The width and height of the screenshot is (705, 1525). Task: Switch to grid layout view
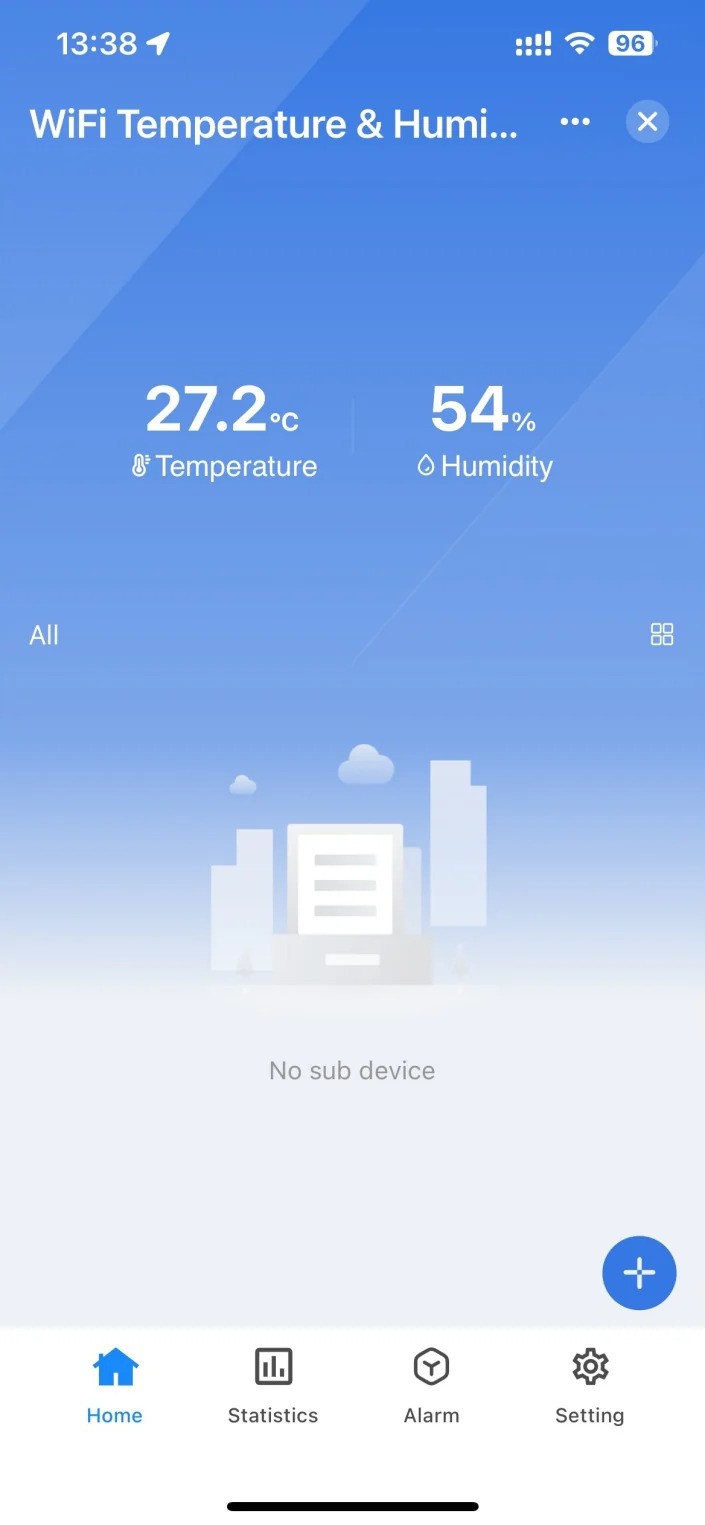662,634
